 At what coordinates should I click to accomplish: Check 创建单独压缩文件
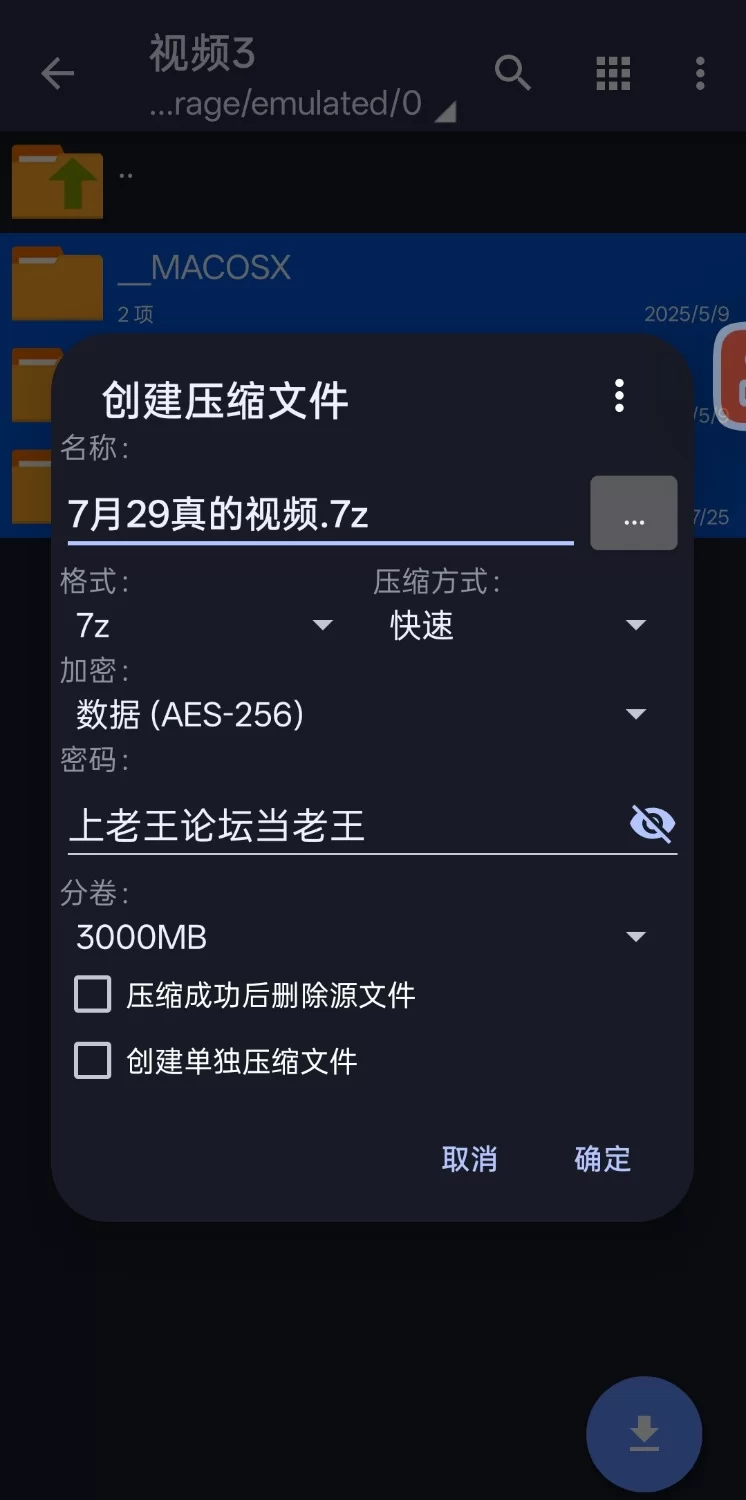point(93,1061)
